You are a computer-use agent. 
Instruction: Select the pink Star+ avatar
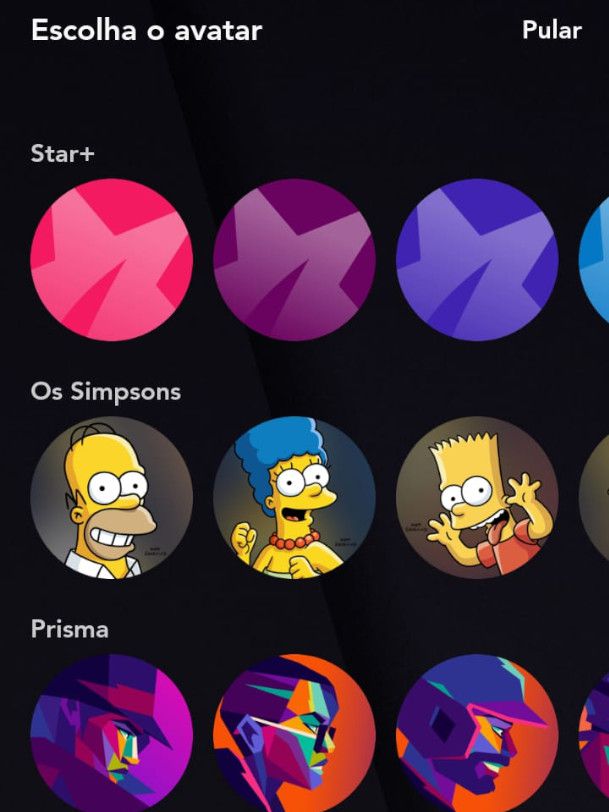(x=112, y=260)
